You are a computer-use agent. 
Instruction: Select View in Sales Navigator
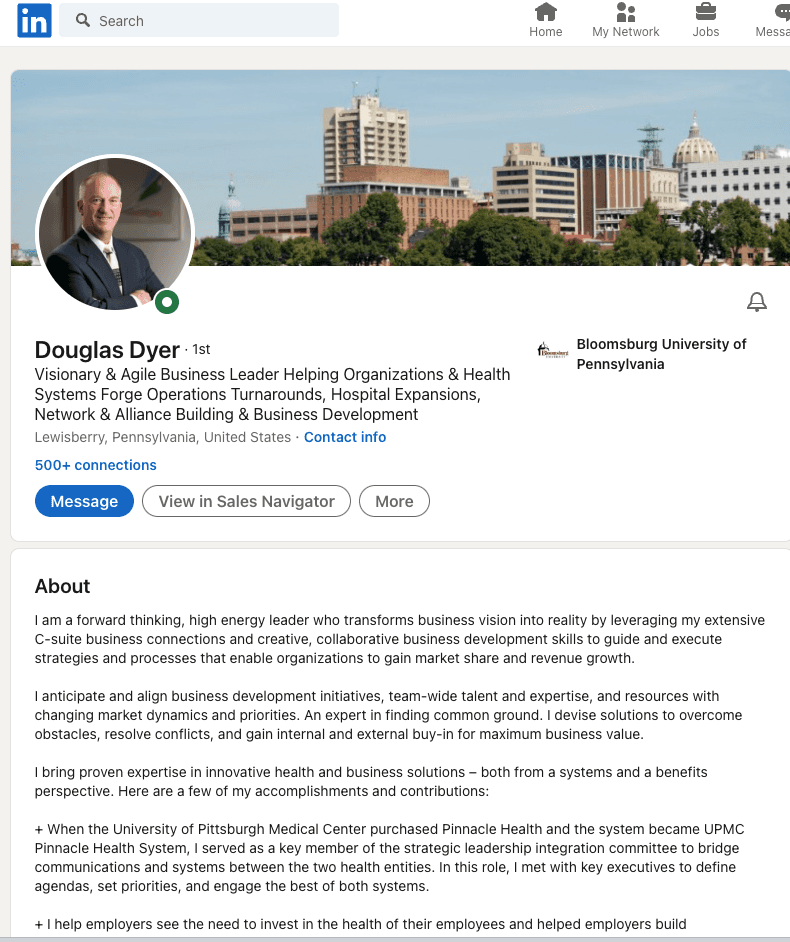(246, 501)
